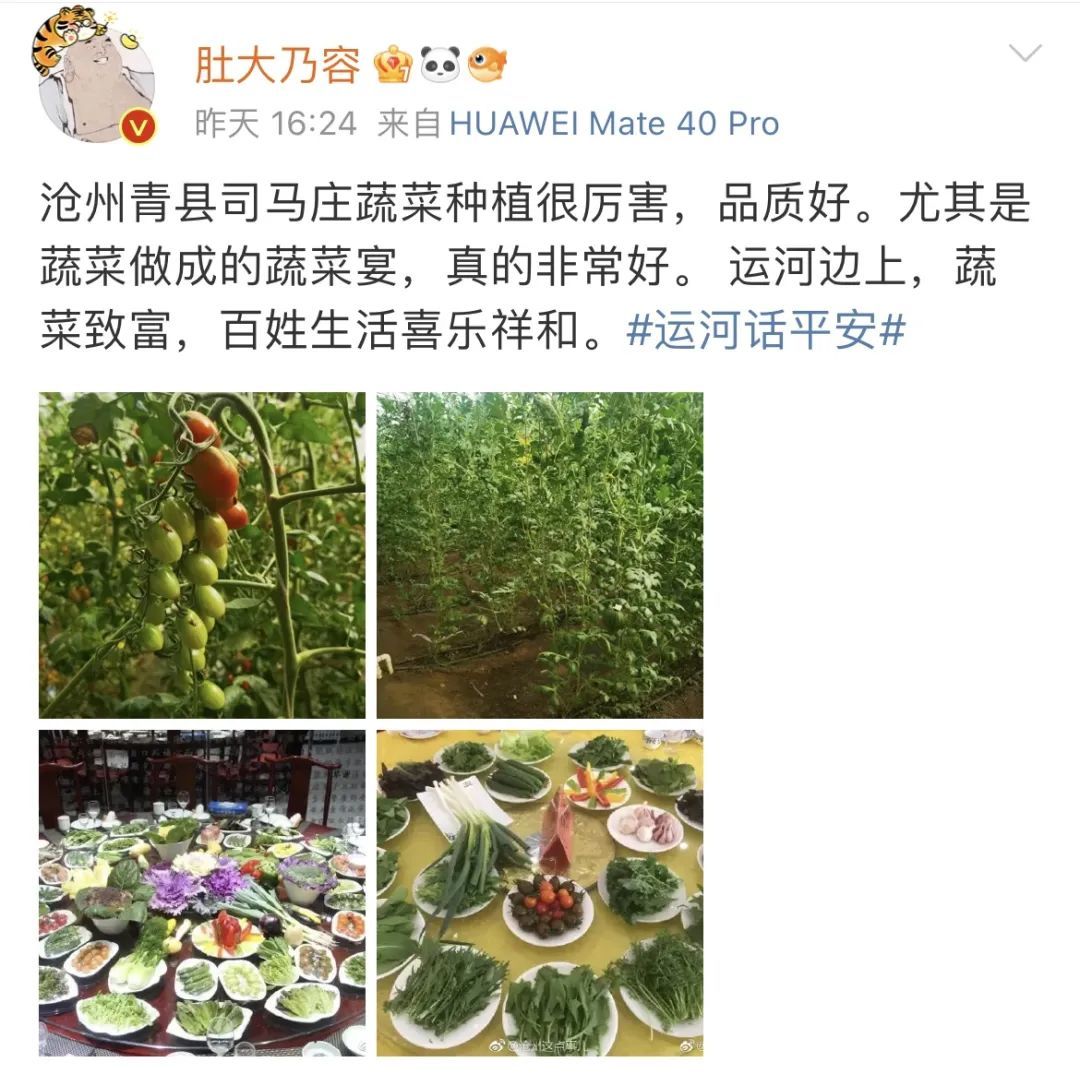The width and height of the screenshot is (1080, 1086).
Task: View the vegetable plates photo
Action: tap(539, 892)
